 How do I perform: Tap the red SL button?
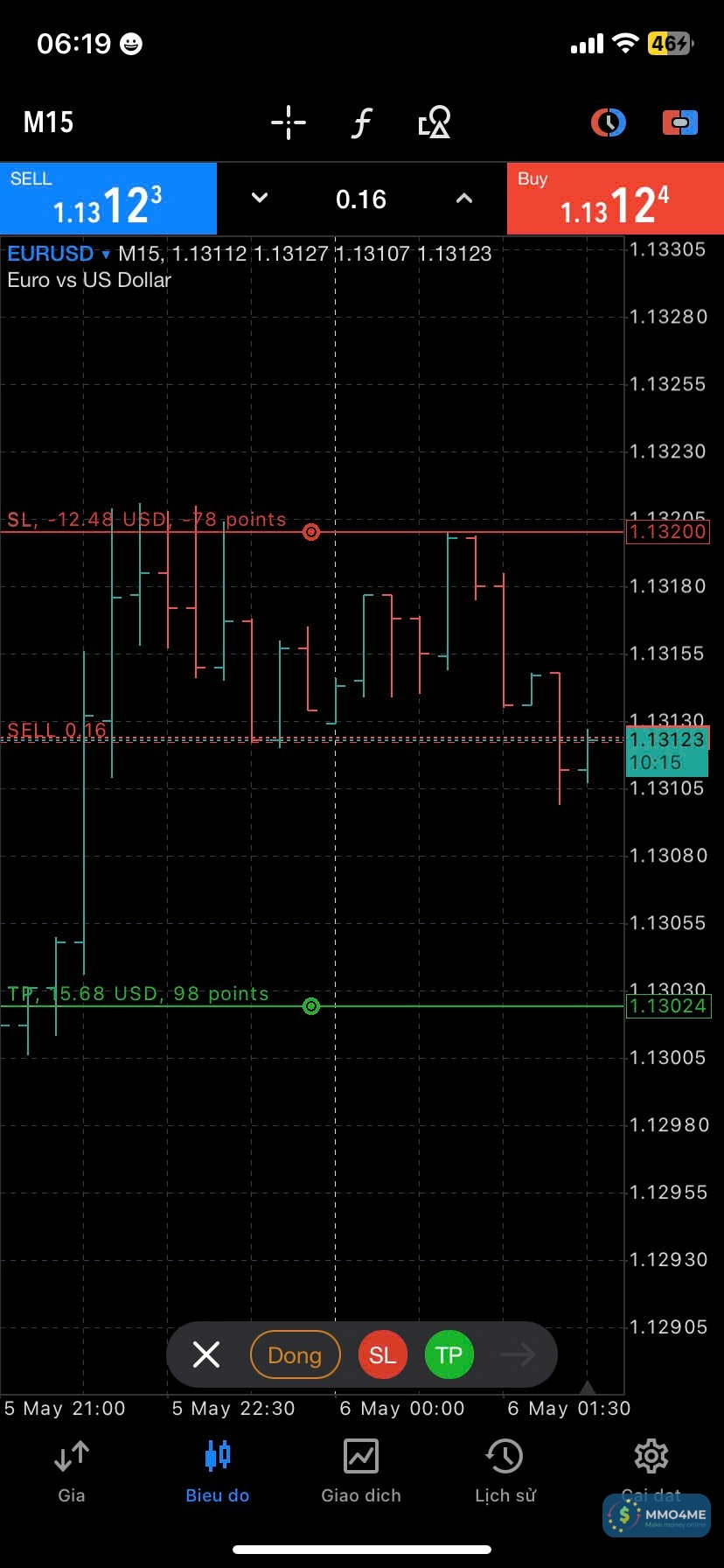click(x=383, y=1354)
